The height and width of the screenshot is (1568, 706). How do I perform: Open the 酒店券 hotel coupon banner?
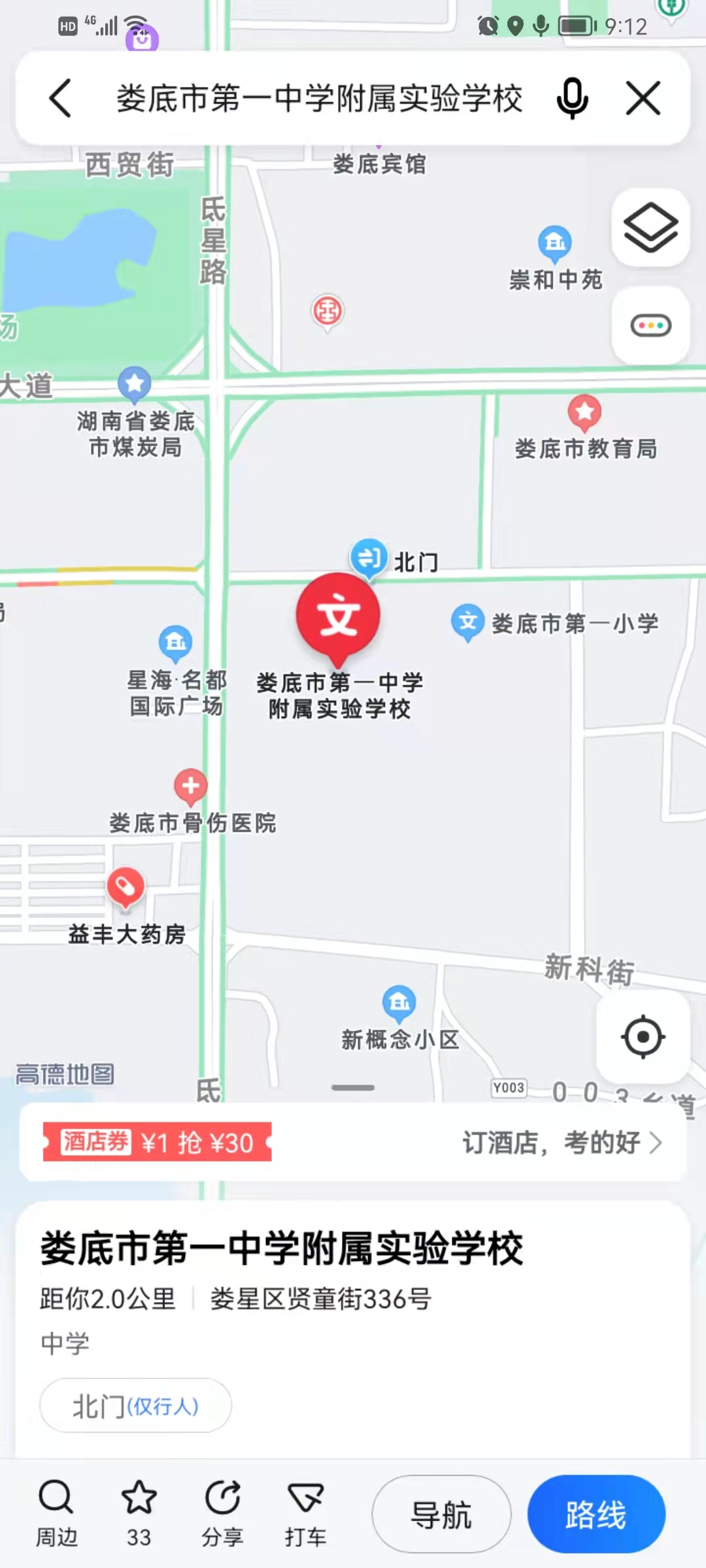click(x=353, y=1143)
